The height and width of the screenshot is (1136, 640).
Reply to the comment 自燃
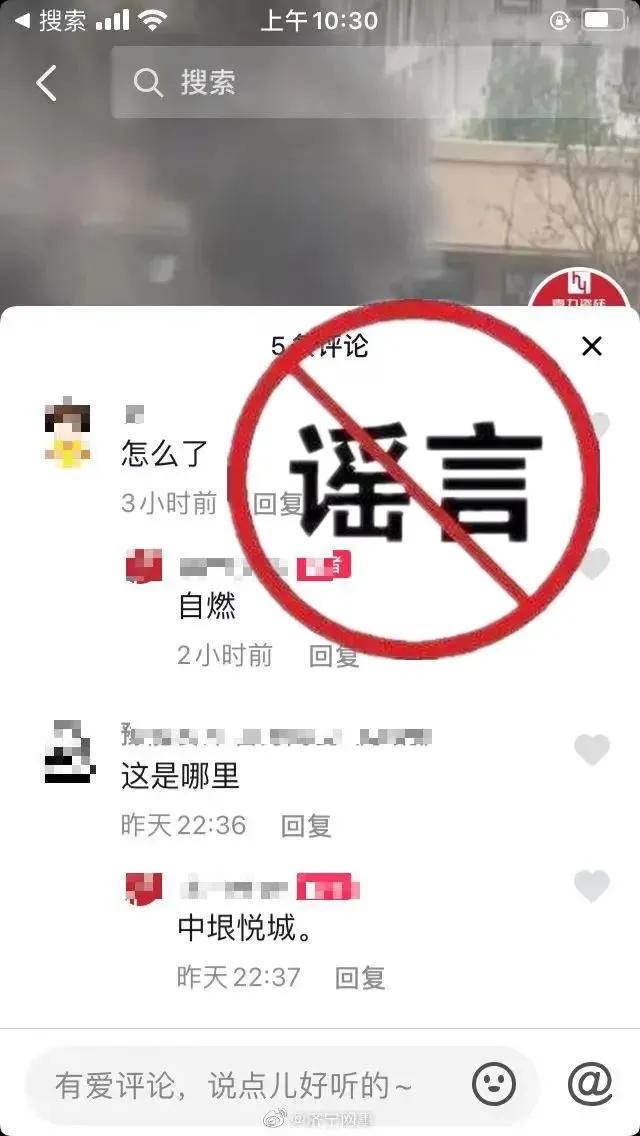click(x=334, y=655)
